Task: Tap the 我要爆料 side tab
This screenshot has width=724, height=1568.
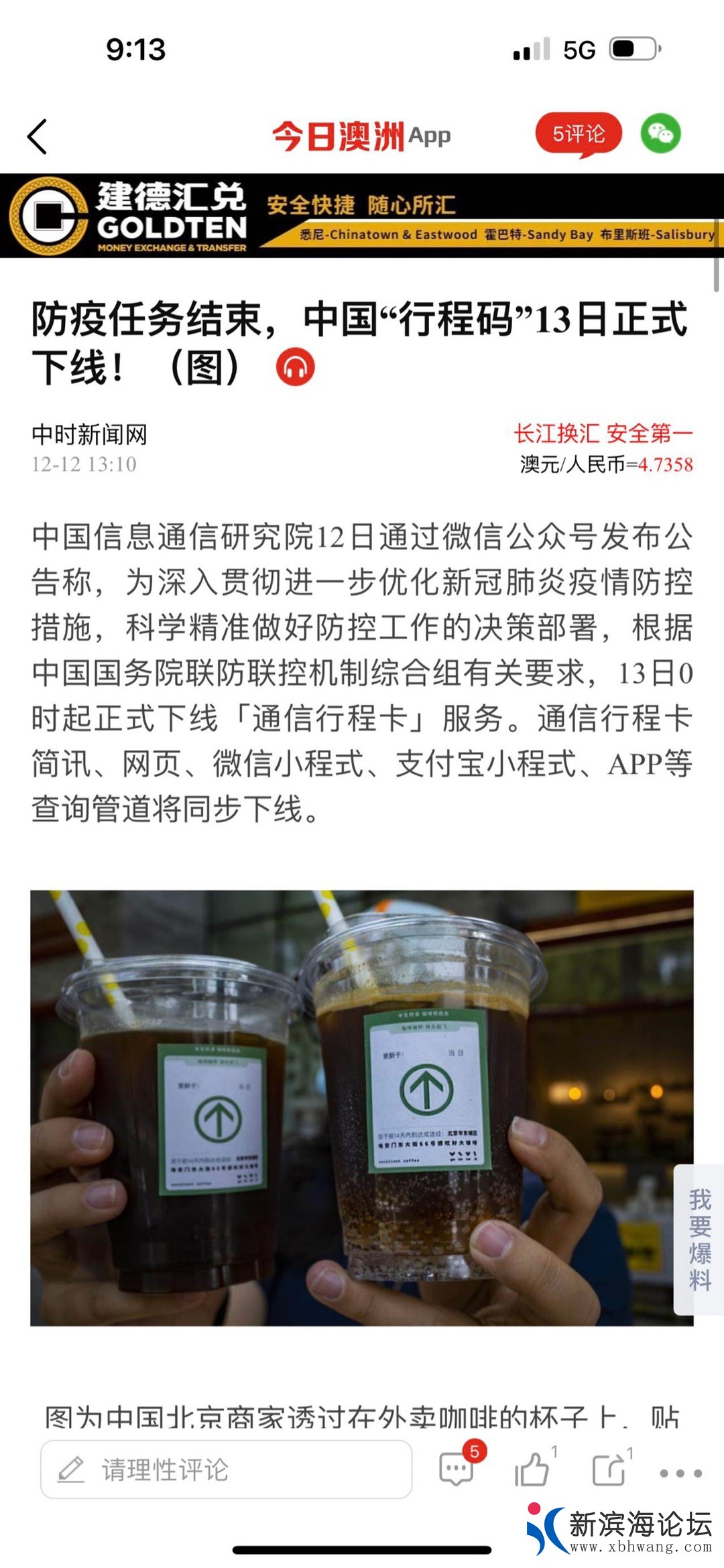Action: 699,1239
